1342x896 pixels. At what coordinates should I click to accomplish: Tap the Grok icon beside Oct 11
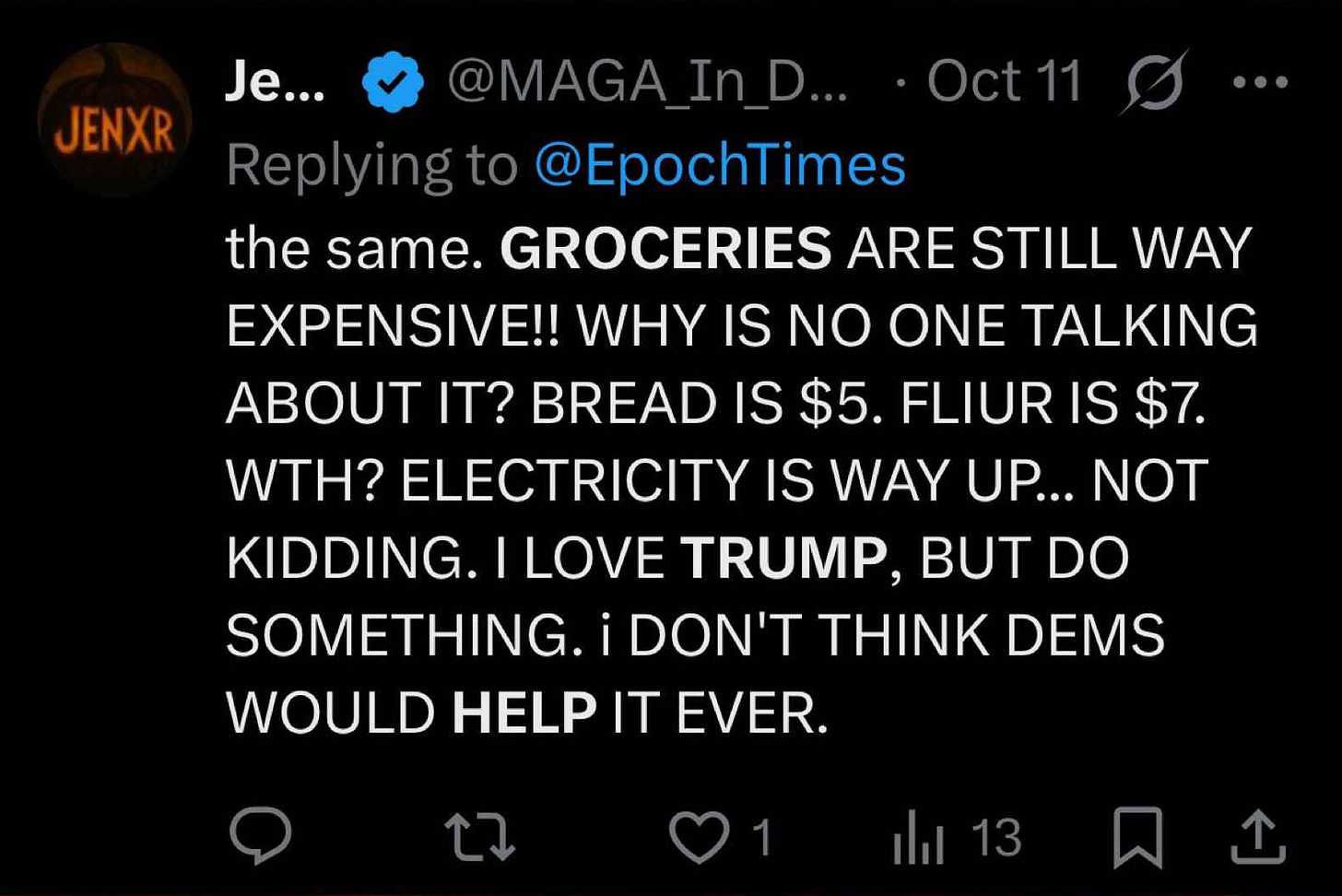(1154, 82)
